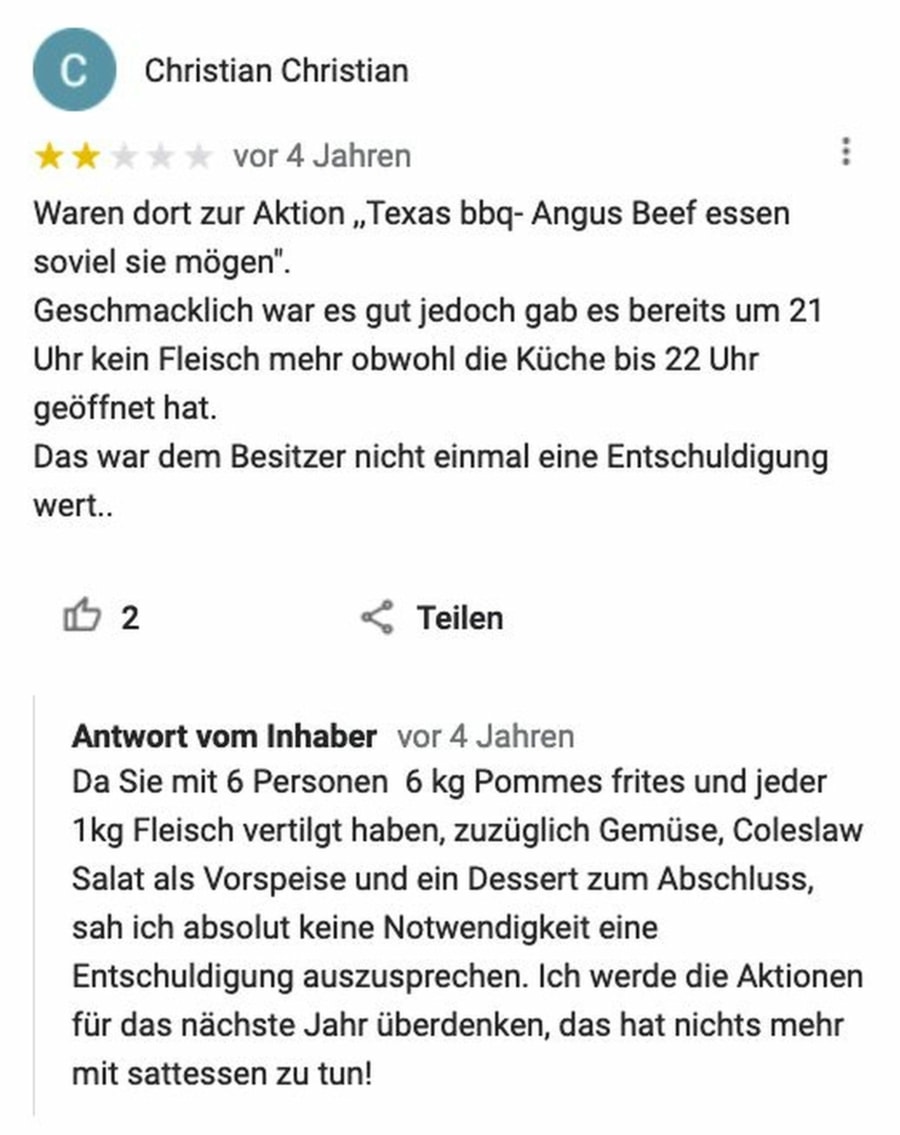Viewport: 900px width, 1135px height.
Task: Click the second filled star of the rating
Action: pyautogui.click(x=86, y=155)
